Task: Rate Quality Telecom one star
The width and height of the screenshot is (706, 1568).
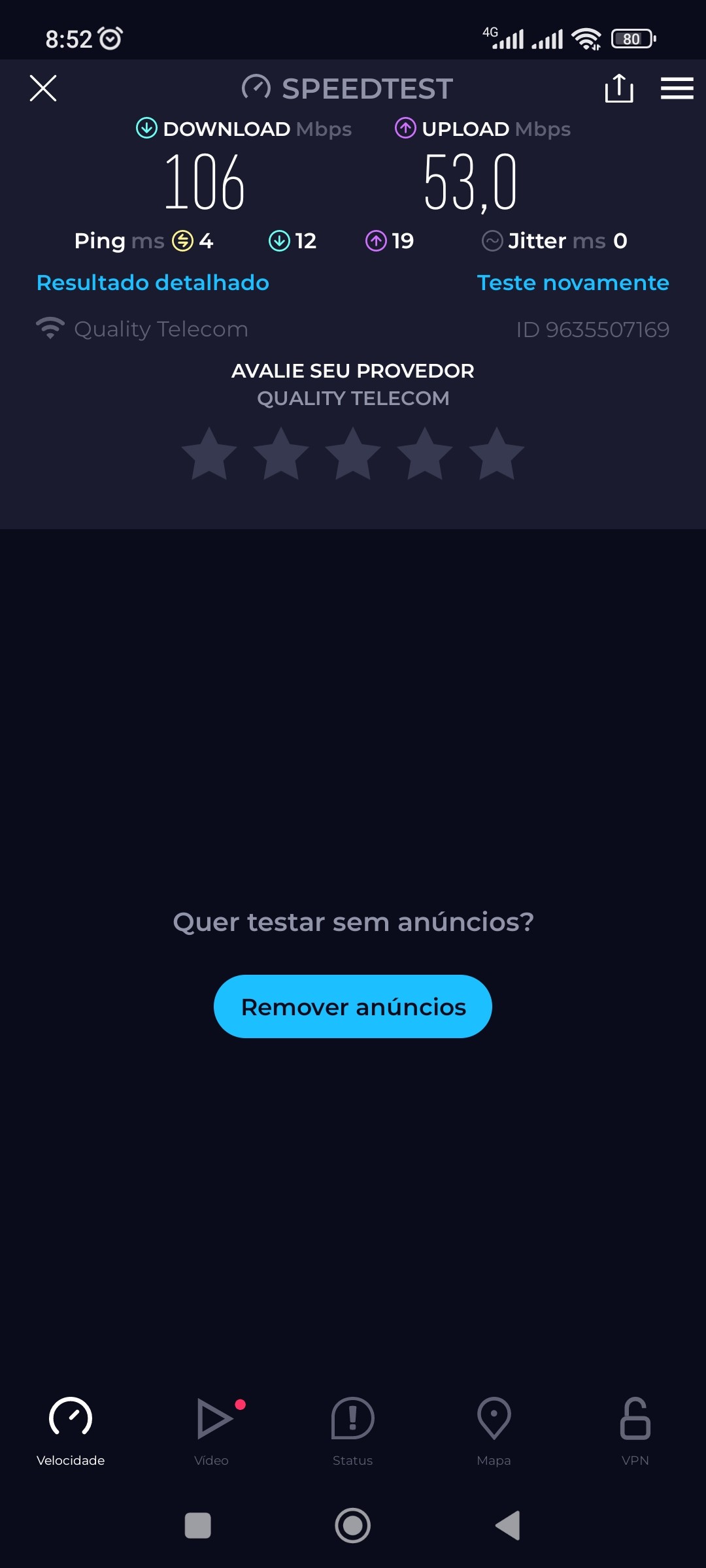Action: pos(209,454)
